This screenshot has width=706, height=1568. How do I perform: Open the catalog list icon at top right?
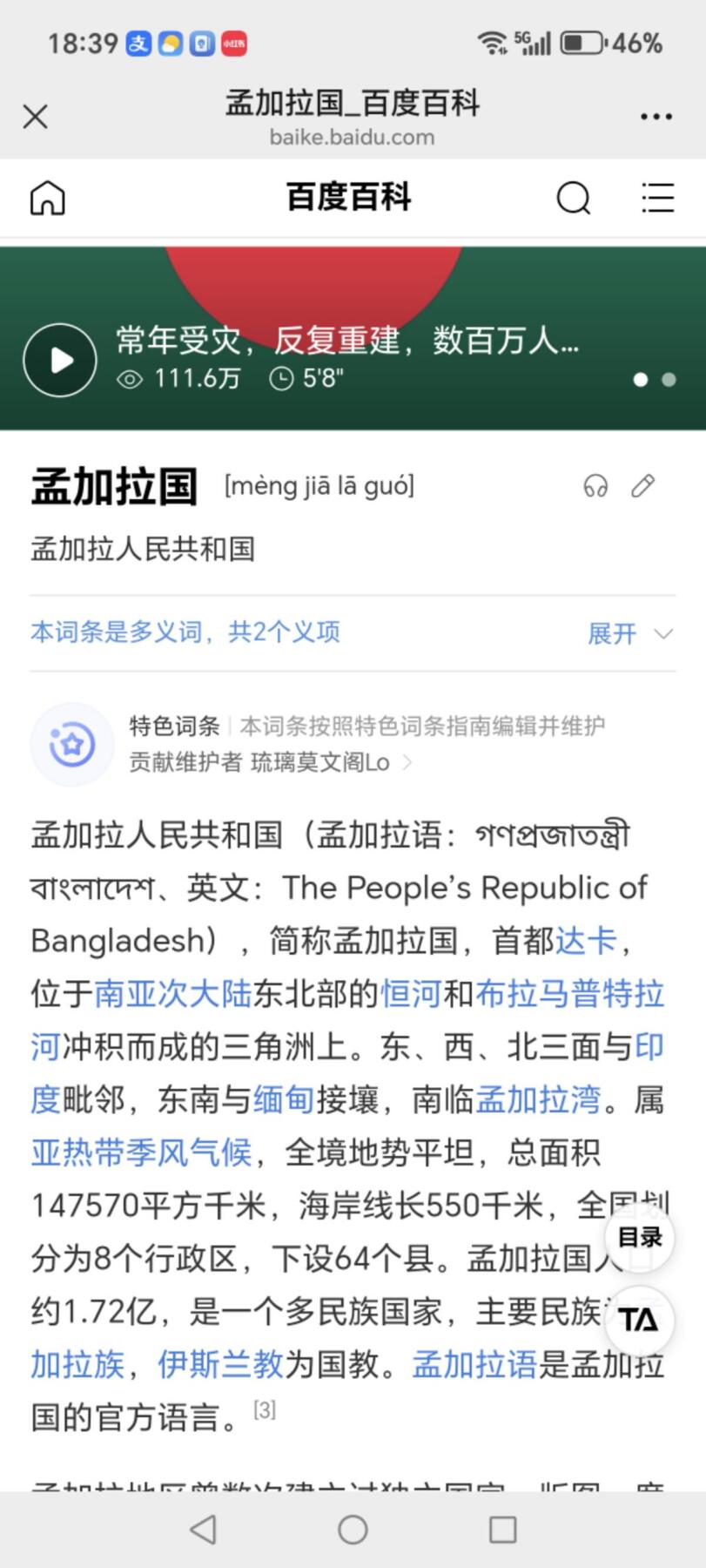658,198
